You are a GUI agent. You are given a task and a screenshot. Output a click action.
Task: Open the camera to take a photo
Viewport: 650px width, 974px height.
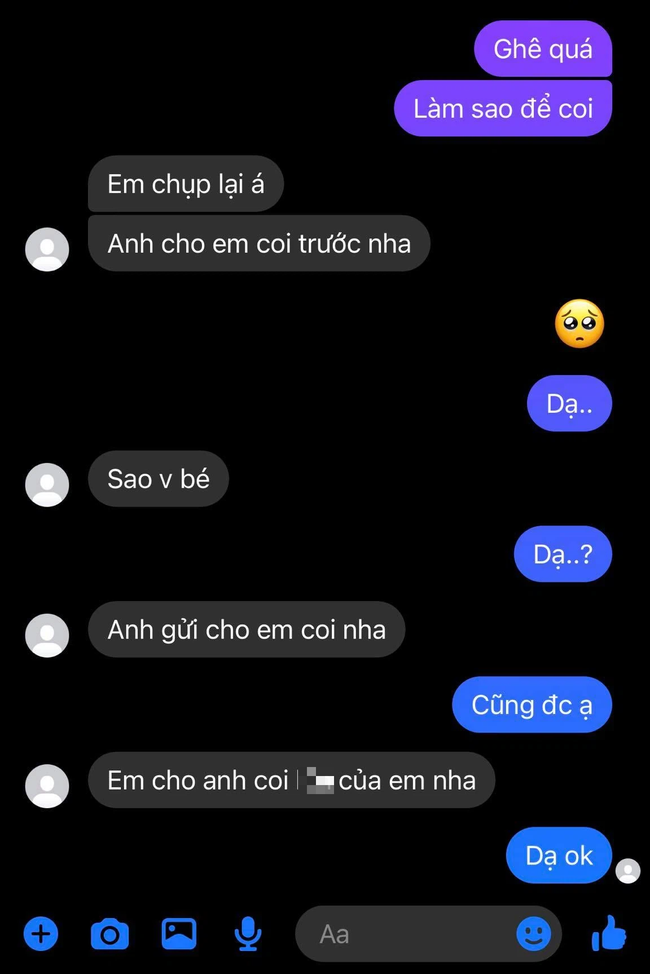(110, 935)
